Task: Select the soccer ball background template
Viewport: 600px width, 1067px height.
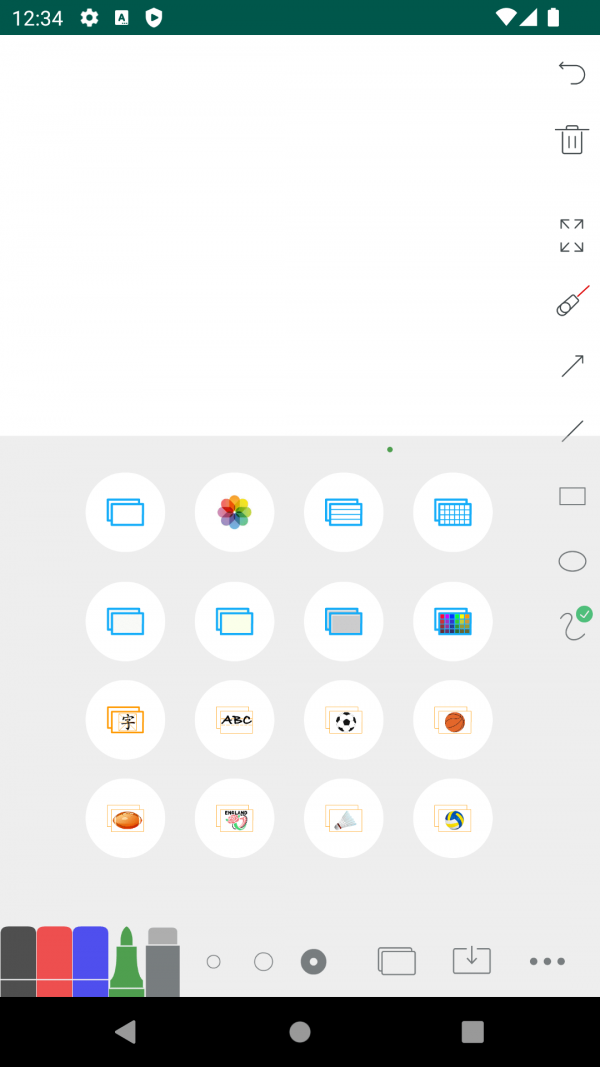Action: 343,720
